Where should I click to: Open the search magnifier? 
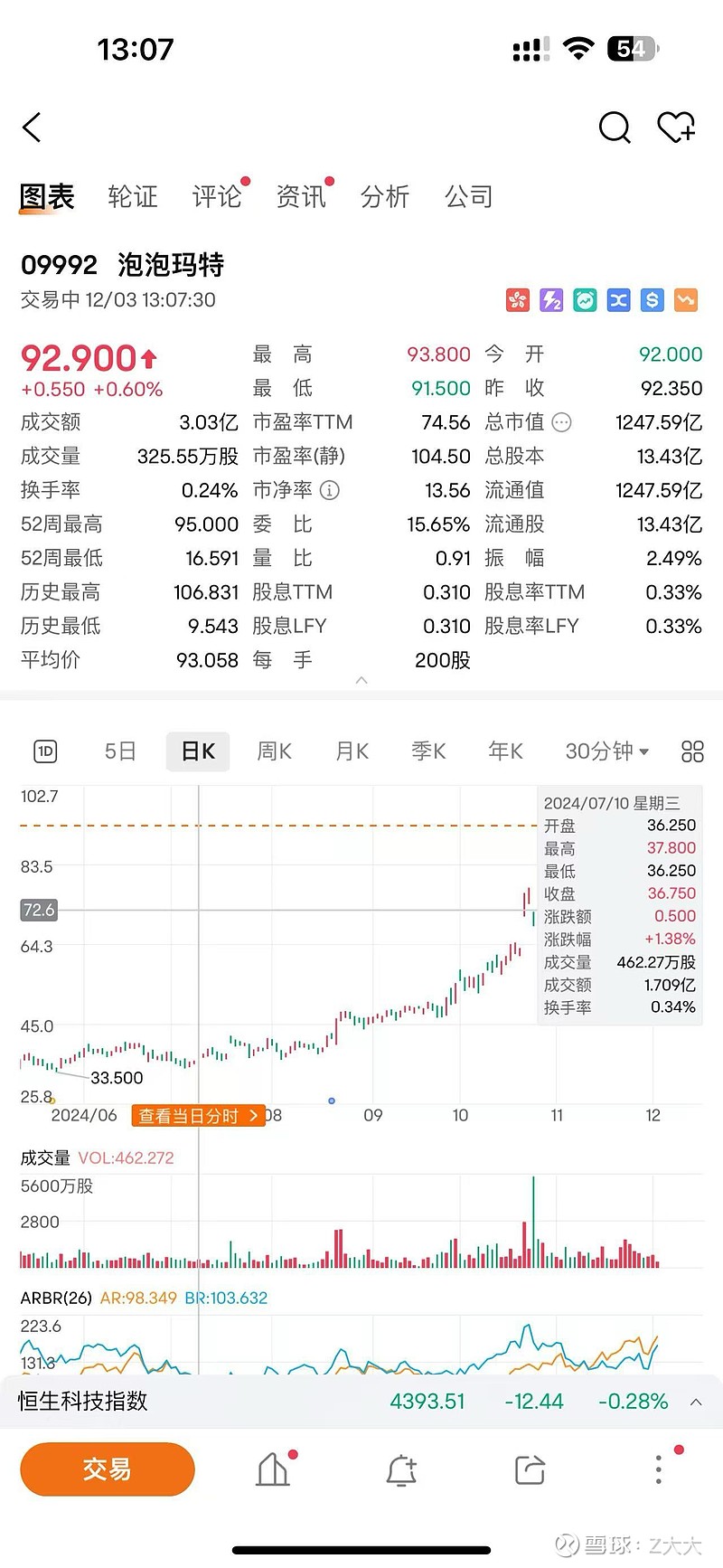tap(615, 128)
